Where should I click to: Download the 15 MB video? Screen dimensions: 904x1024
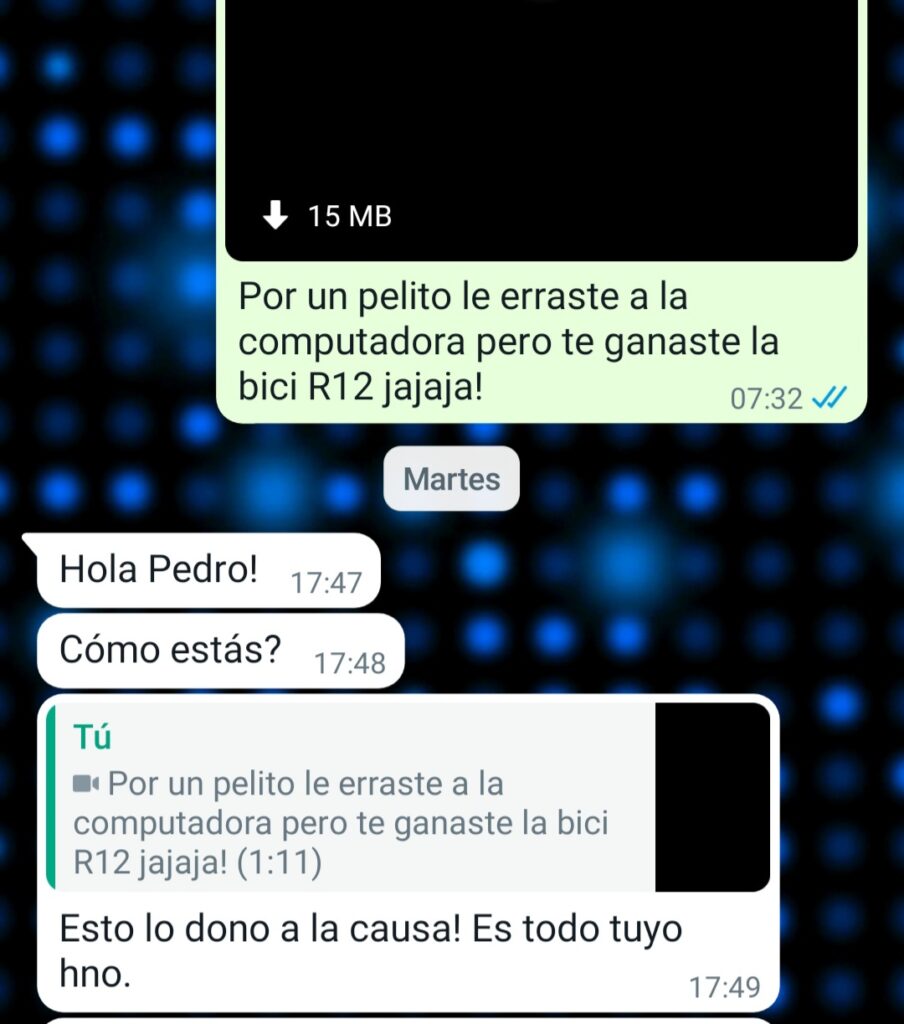pos(327,215)
